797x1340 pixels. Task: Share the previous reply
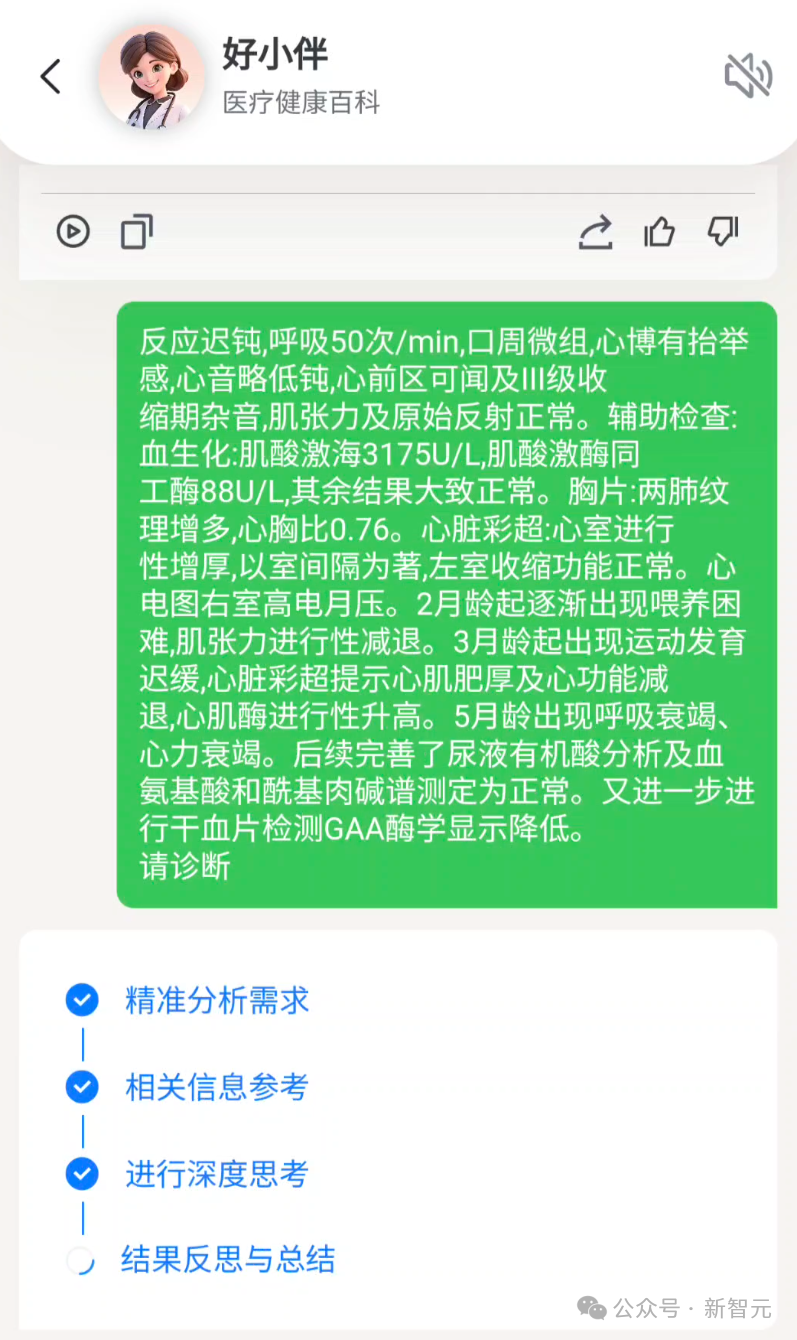(595, 233)
